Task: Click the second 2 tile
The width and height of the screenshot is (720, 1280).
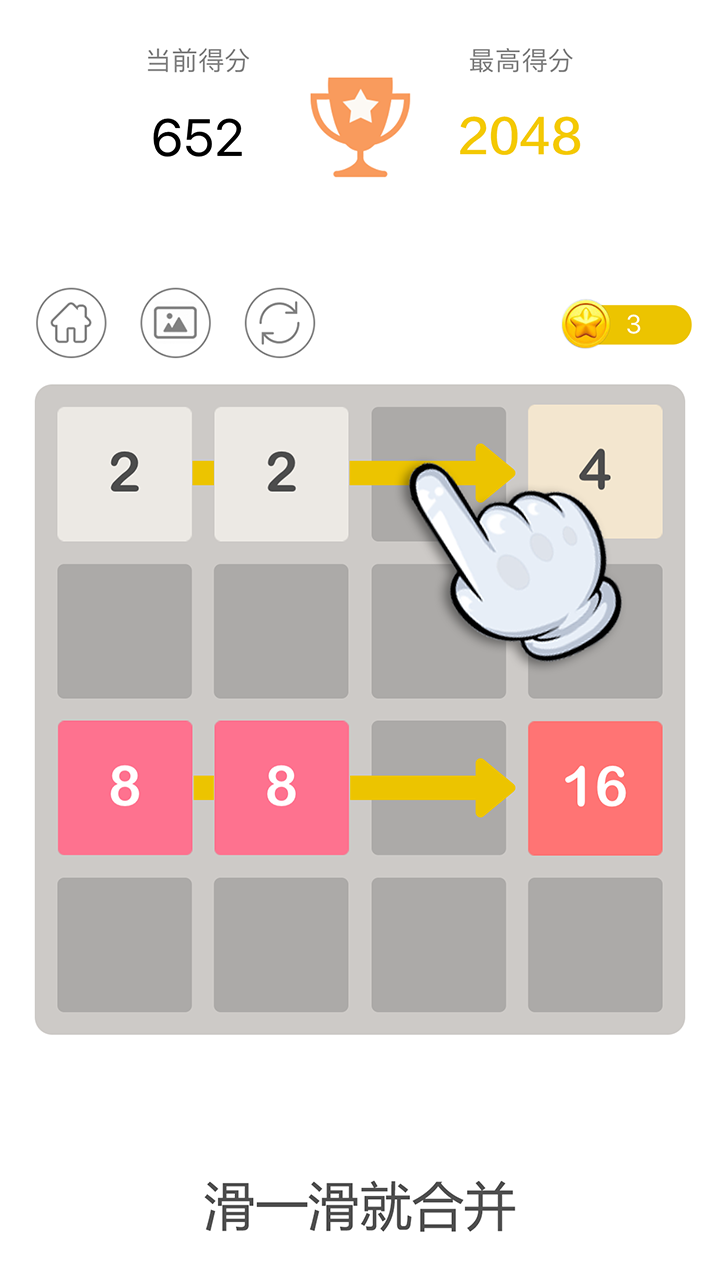Action: click(281, 471)
